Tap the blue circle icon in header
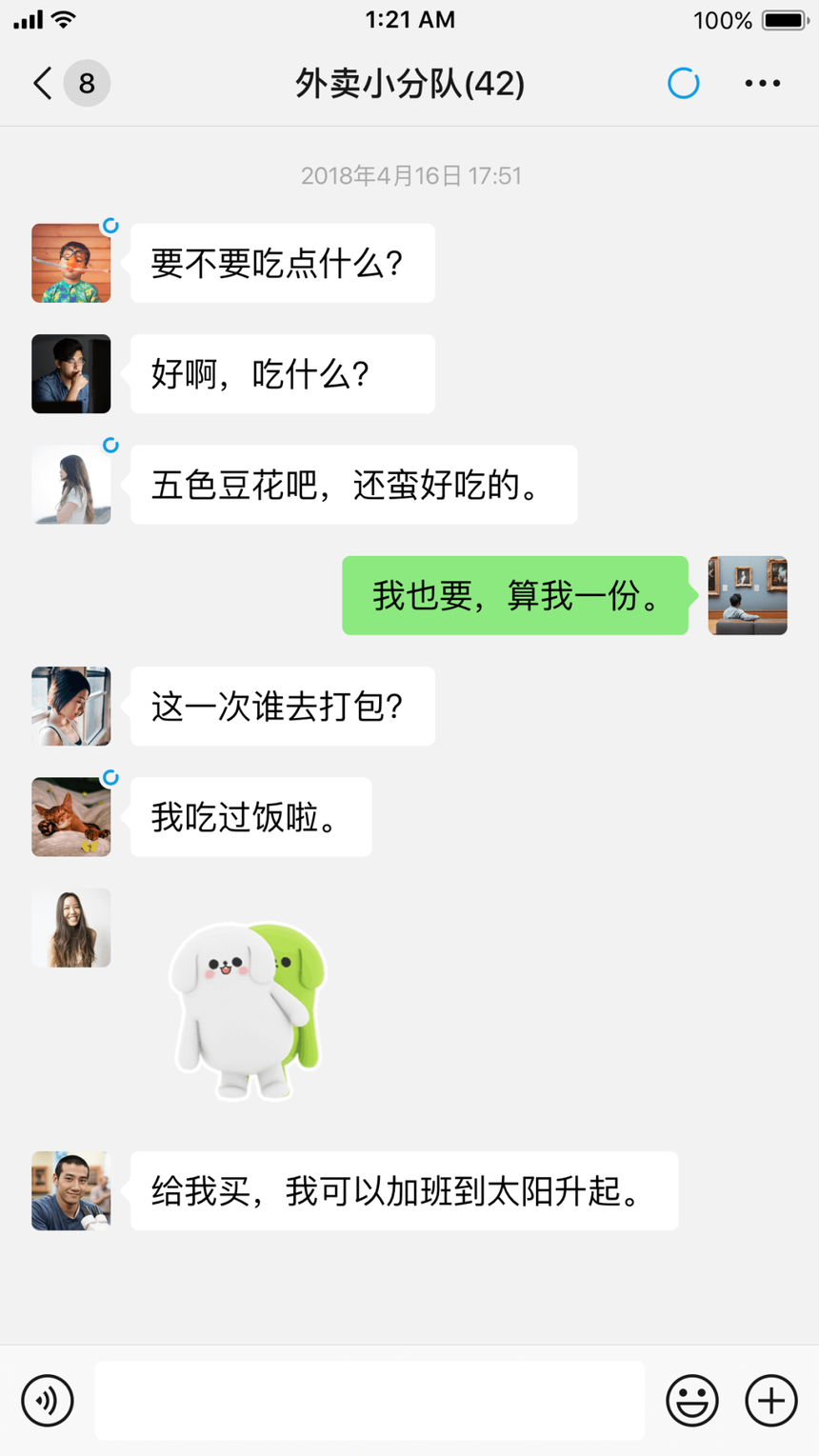This screenshot has width=819, height=1456. coord(683,84)
